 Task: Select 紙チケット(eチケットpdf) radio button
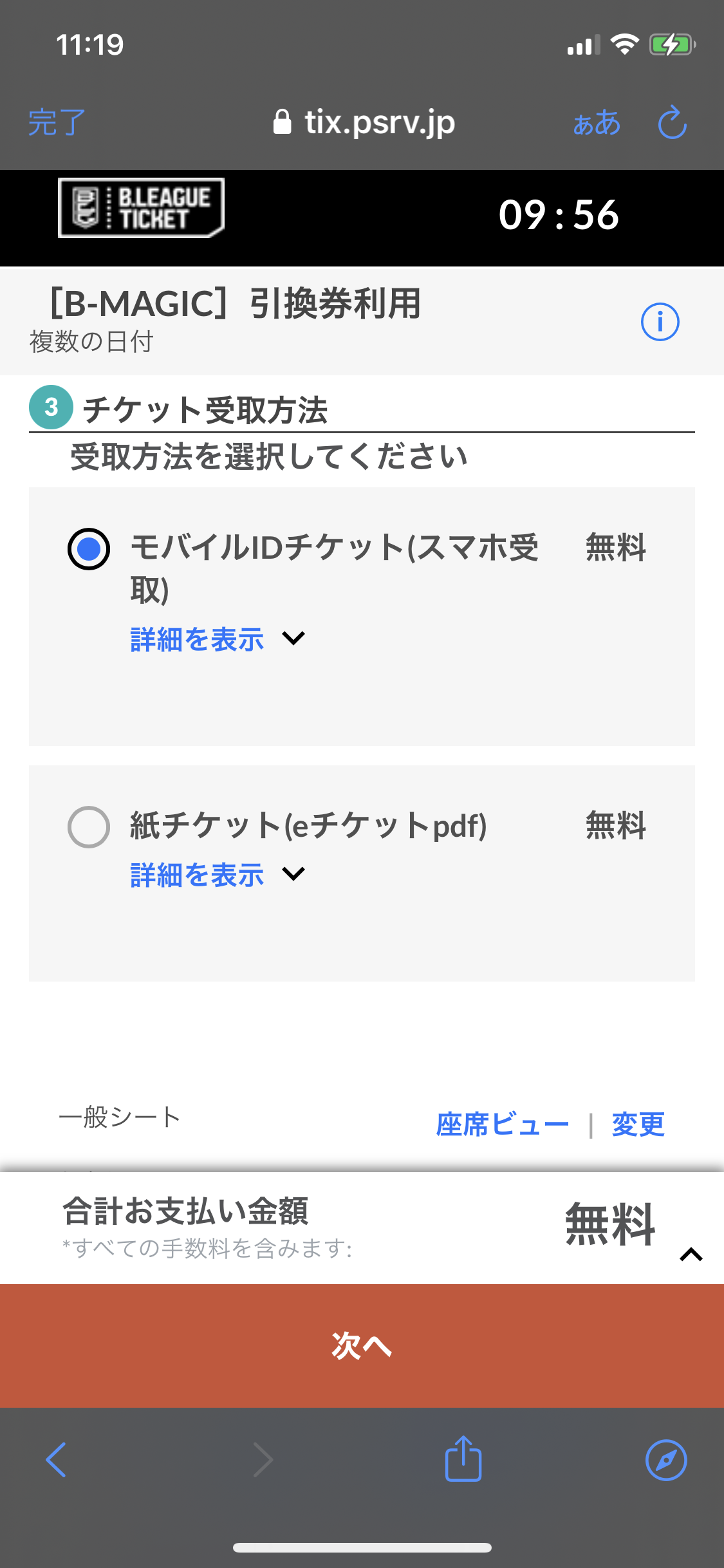[x=89, y=827]
